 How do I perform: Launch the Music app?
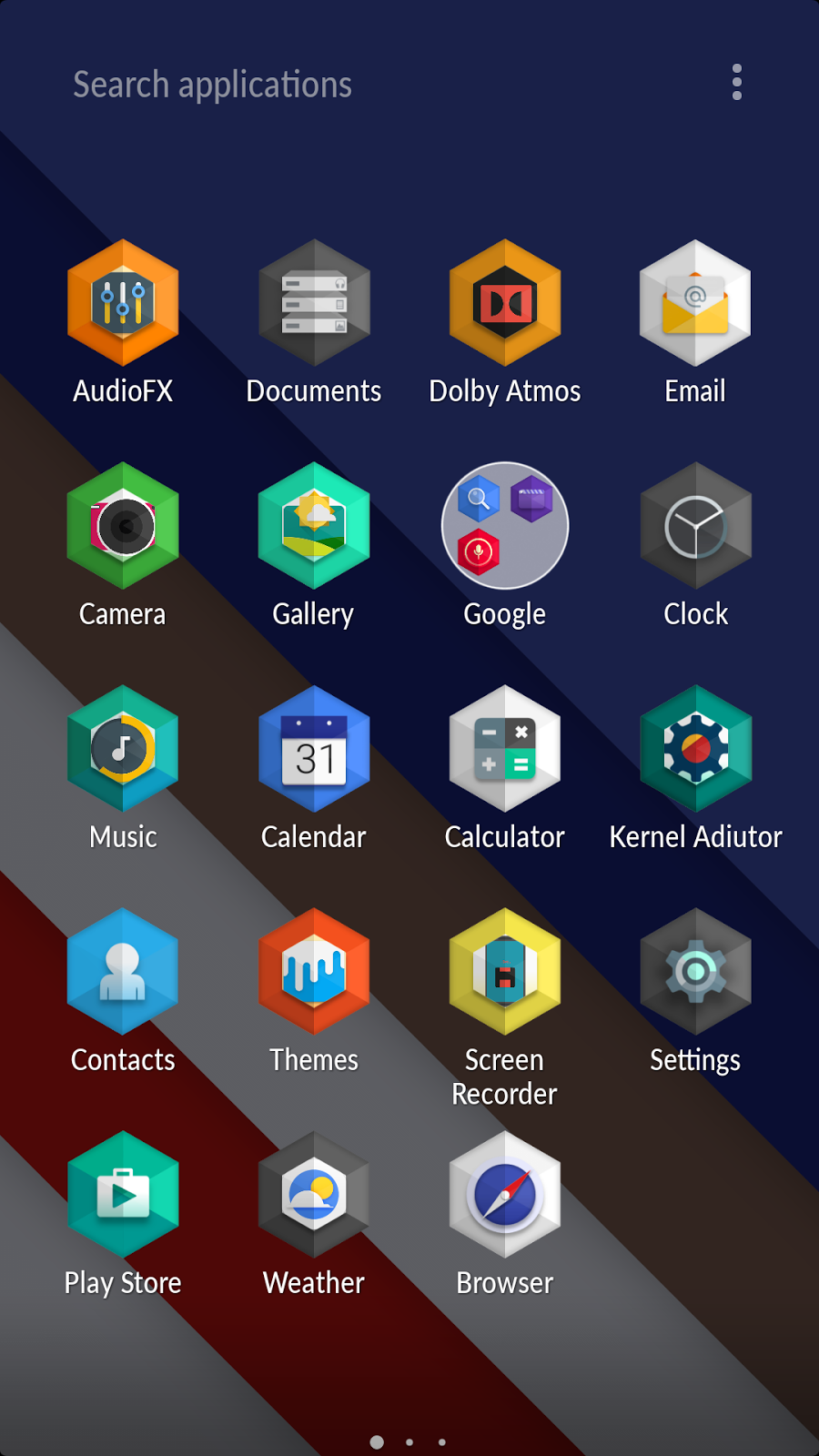click(x=123, y=749)
